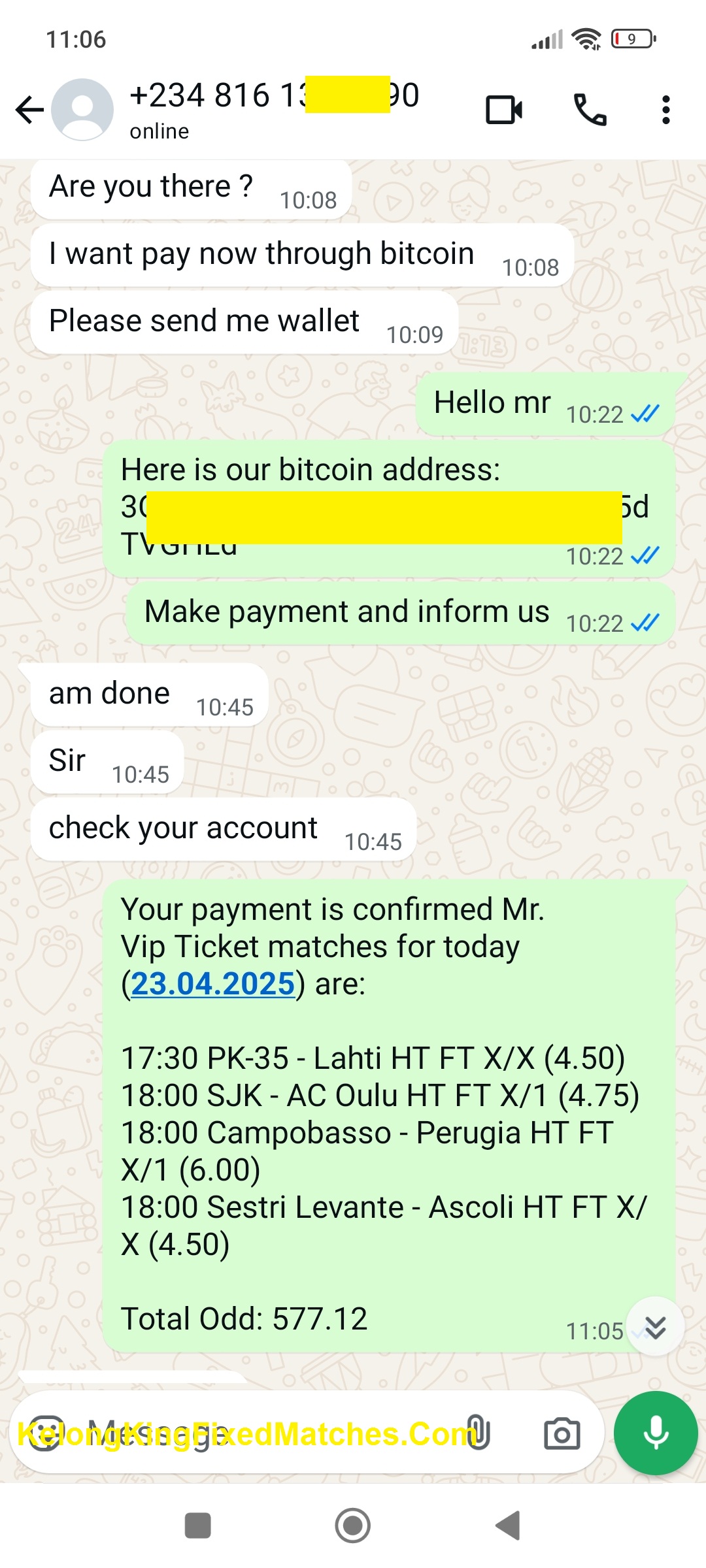Start a video call with this contact

click(x=503, y=110)
